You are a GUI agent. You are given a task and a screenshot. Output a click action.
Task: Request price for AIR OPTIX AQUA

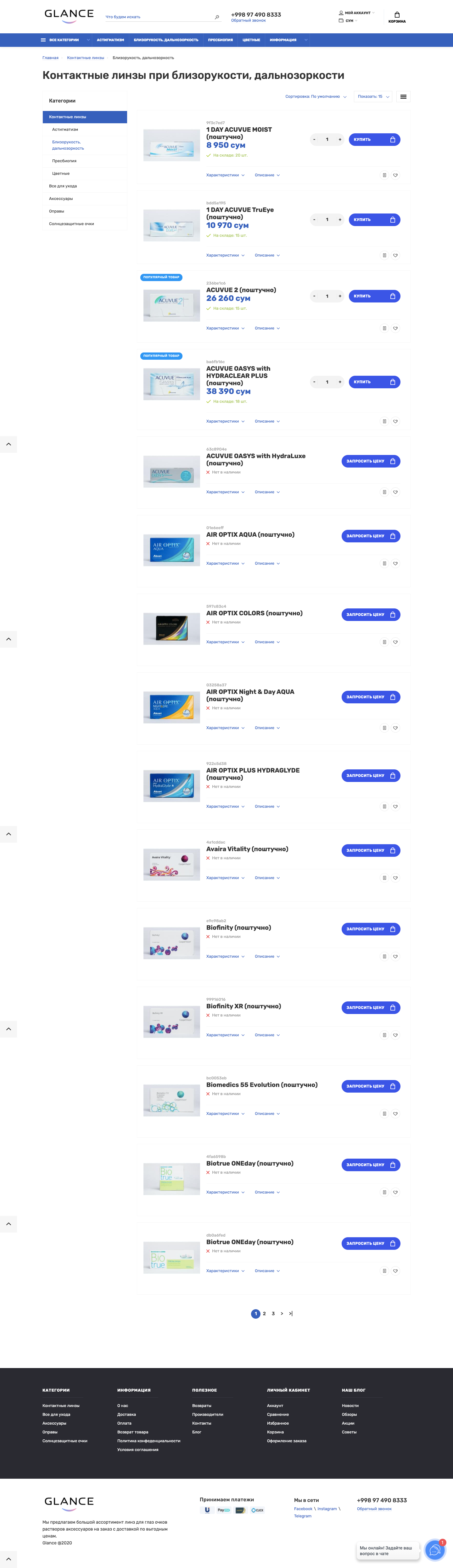coord(370,536)
